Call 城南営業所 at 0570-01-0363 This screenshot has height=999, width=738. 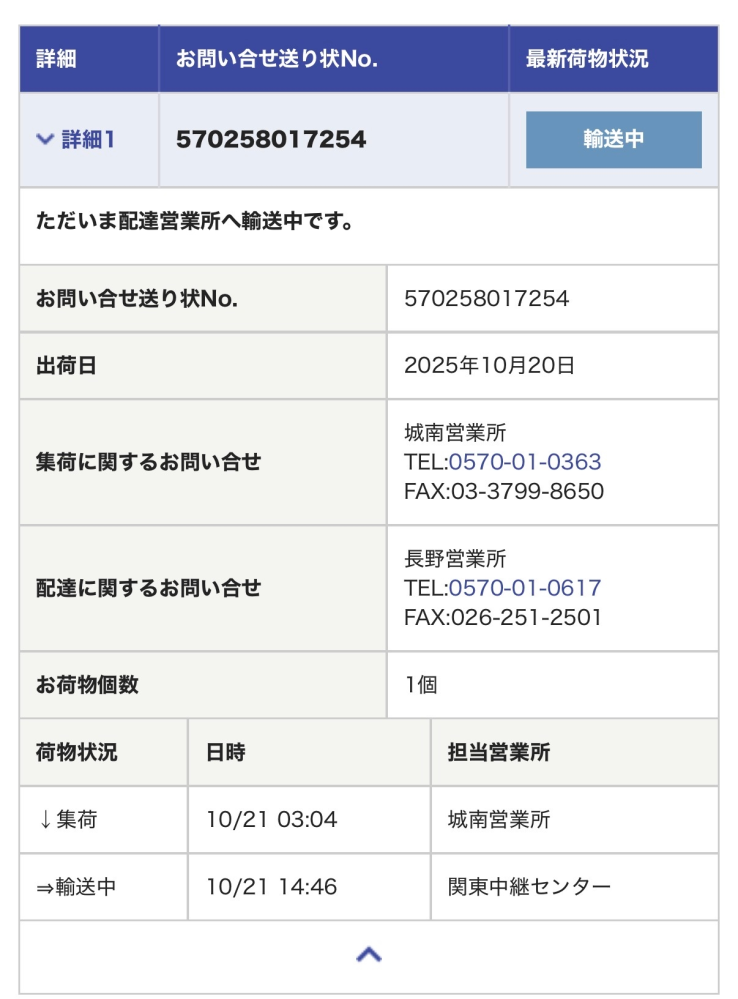click(524, 462)
